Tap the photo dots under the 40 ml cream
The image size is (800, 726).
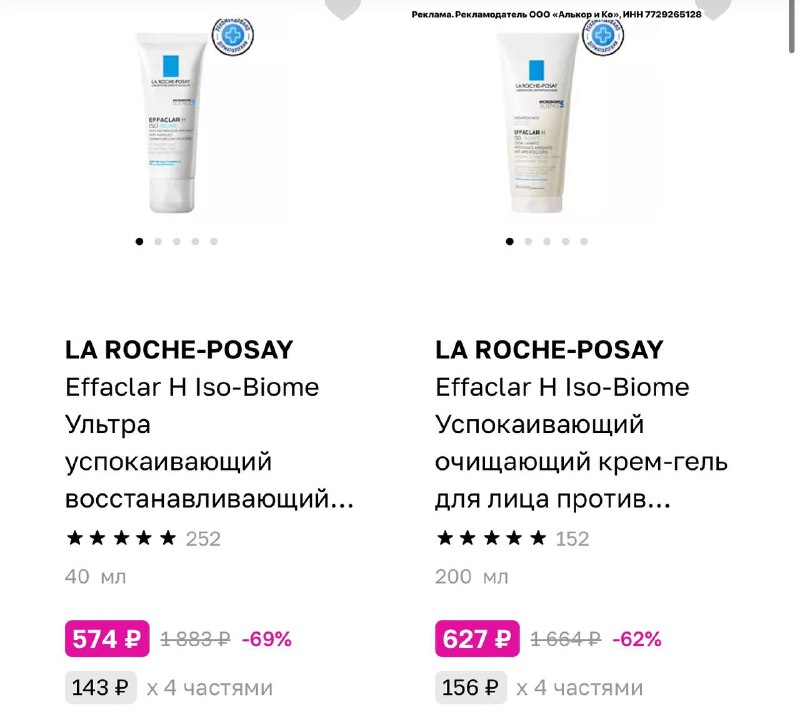pos(176,241)
